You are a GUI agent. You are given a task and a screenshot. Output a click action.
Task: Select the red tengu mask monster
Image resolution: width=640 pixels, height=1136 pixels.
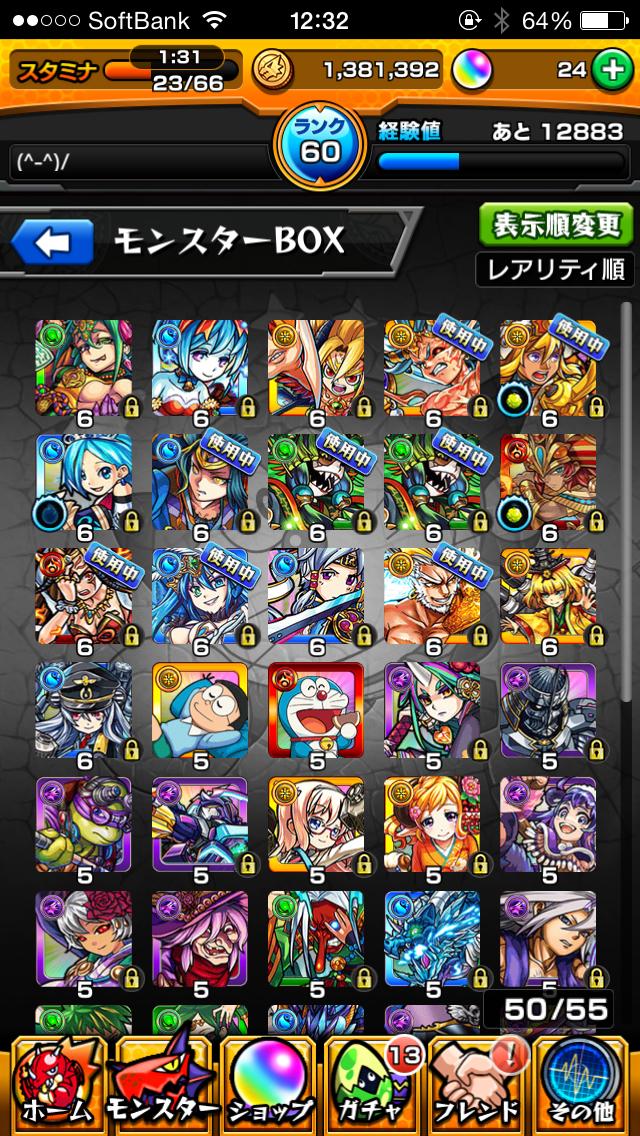point(316,940)
